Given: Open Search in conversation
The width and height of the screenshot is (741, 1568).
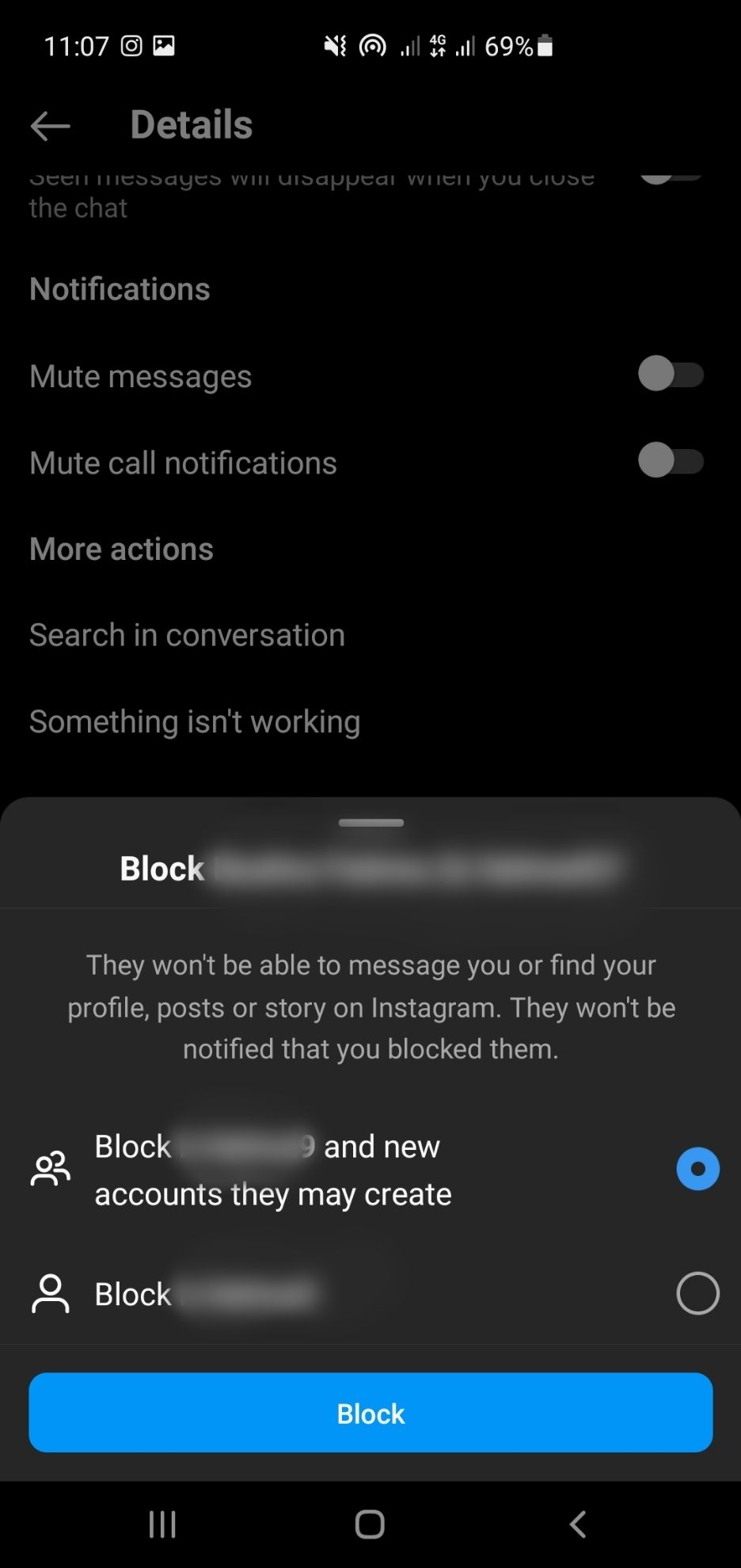Looking at the screenshot, I should click(187, 635).
